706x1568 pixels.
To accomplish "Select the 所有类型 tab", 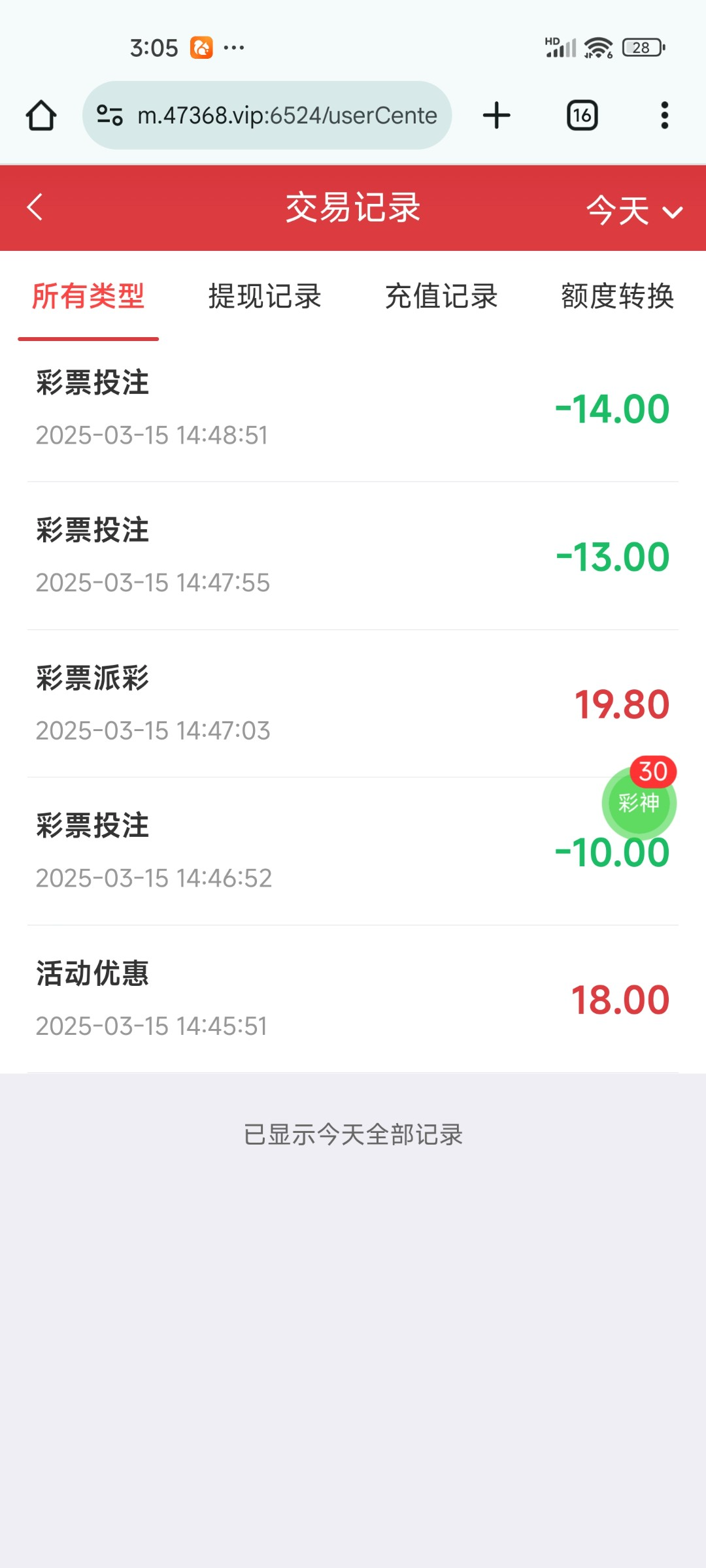I will click(x=88, y=297).
